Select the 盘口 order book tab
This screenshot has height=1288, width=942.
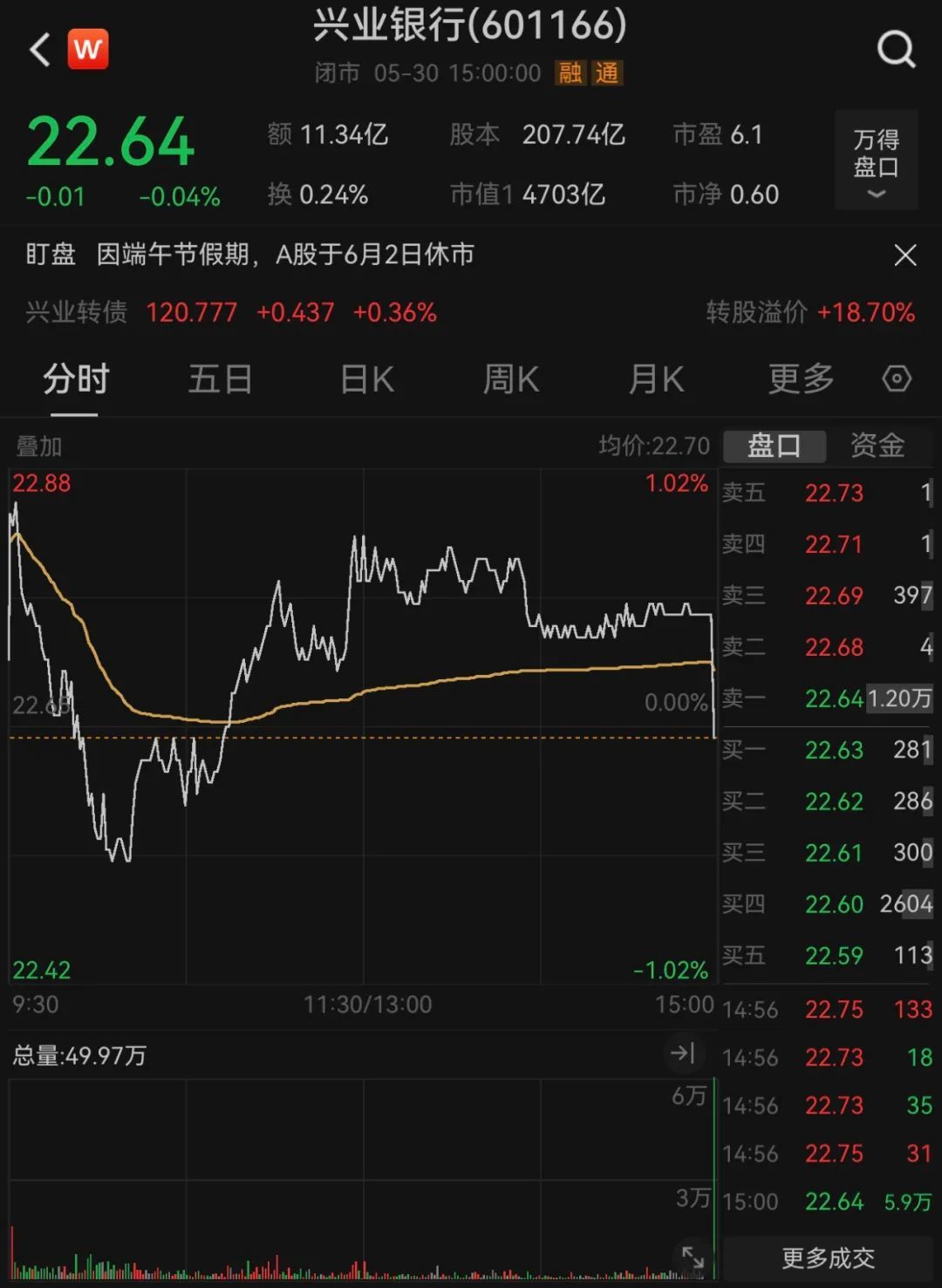774,446
